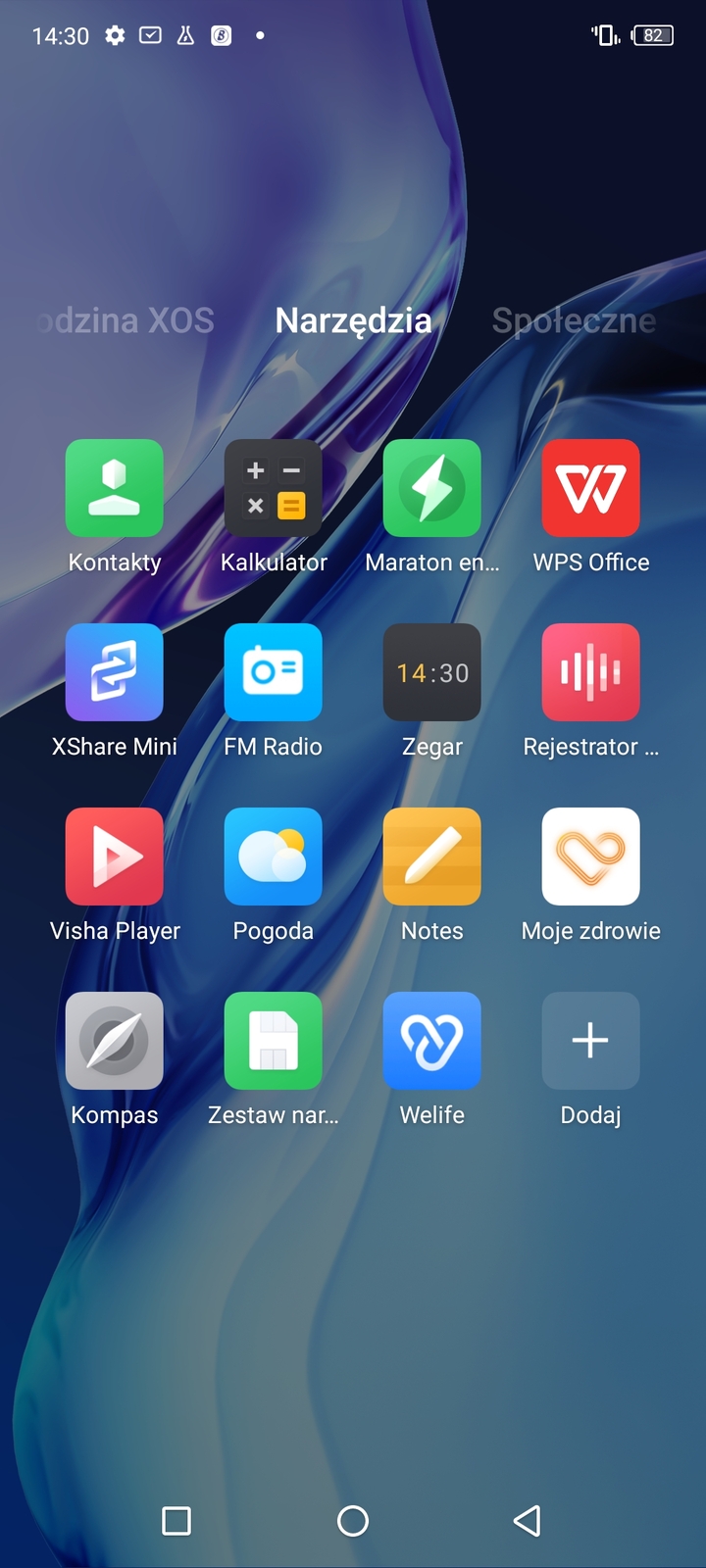Viewport: 706px width, 1568px height.
Task: Open XShare Mini
Action: click(115, 672)
